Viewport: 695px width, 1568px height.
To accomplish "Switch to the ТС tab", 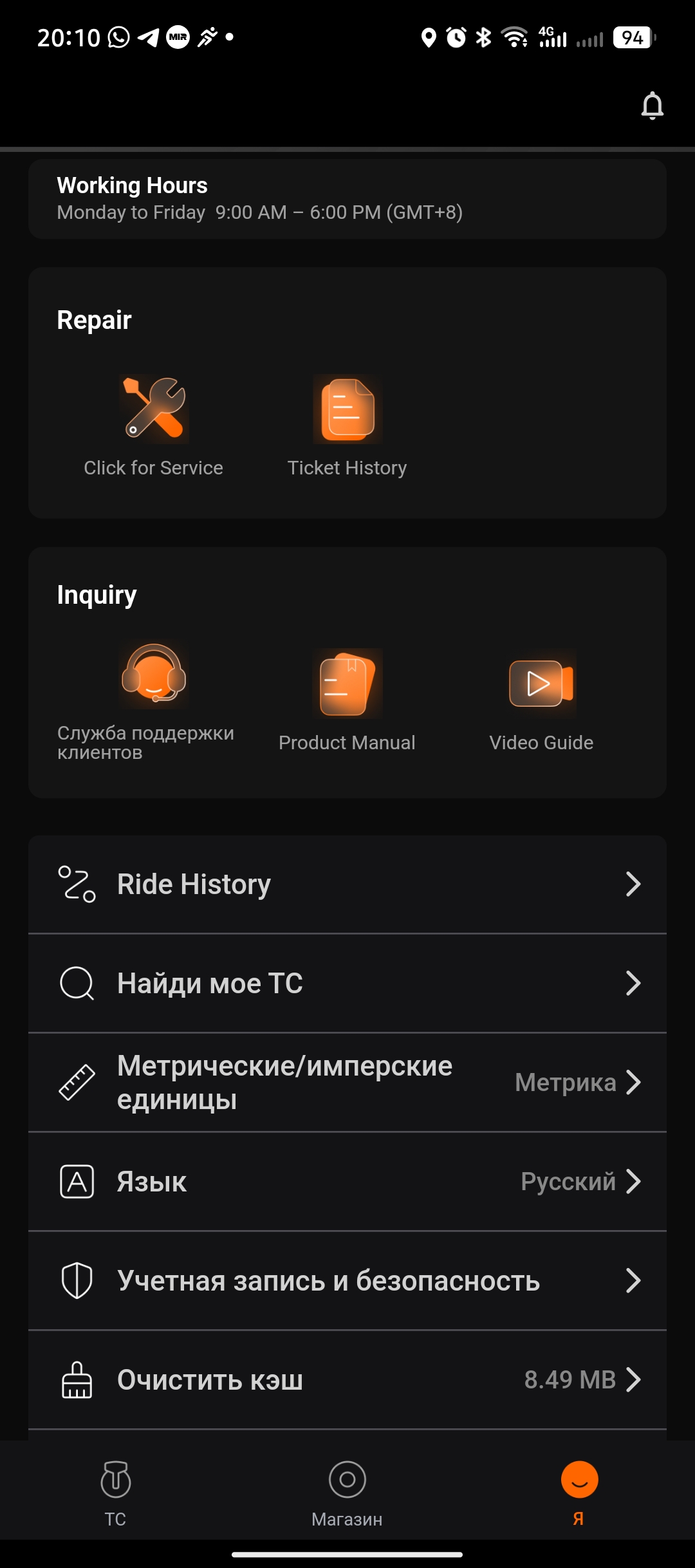I will click(116, 1492).
